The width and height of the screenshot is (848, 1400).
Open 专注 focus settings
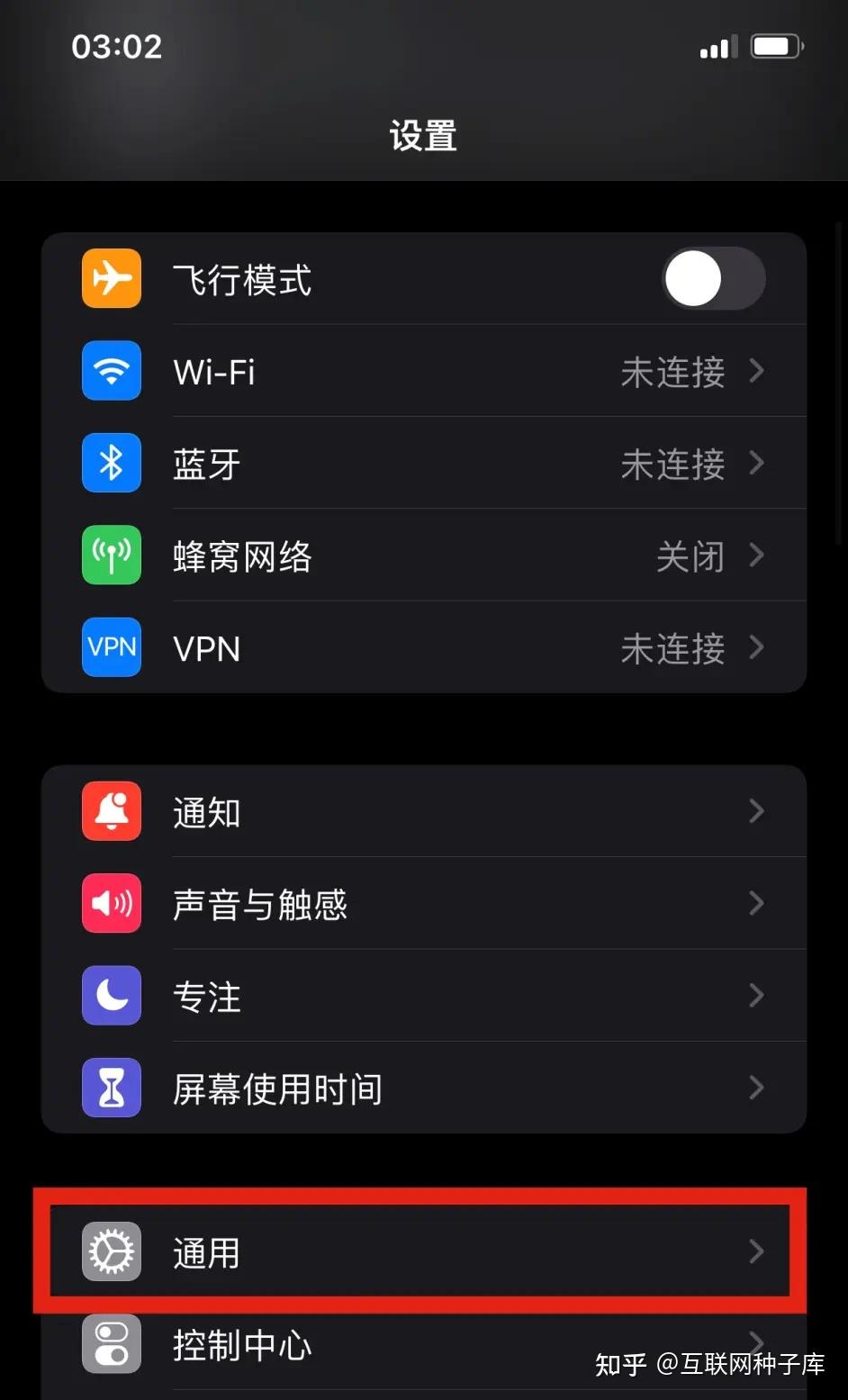423,997
